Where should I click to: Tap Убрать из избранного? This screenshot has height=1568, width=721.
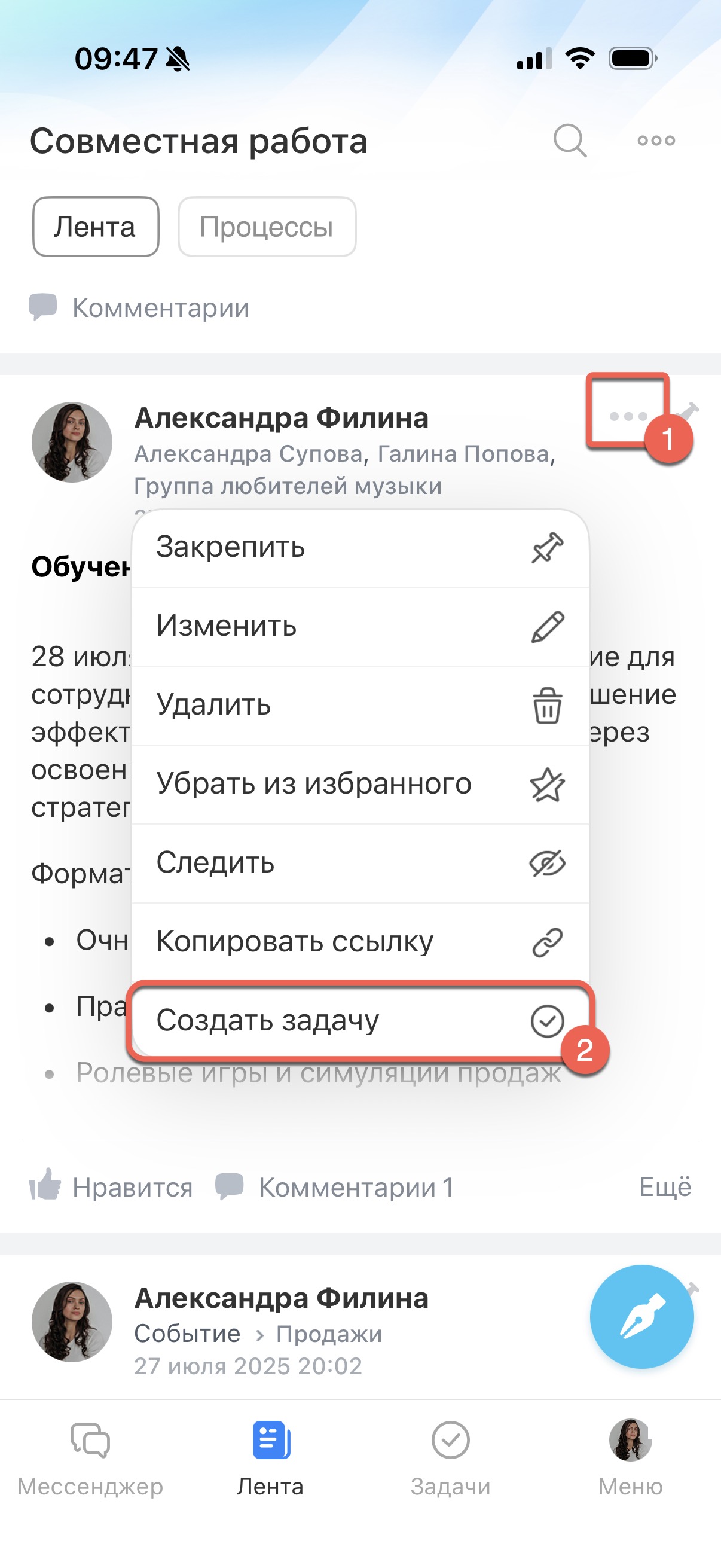(x=359, y=784)
